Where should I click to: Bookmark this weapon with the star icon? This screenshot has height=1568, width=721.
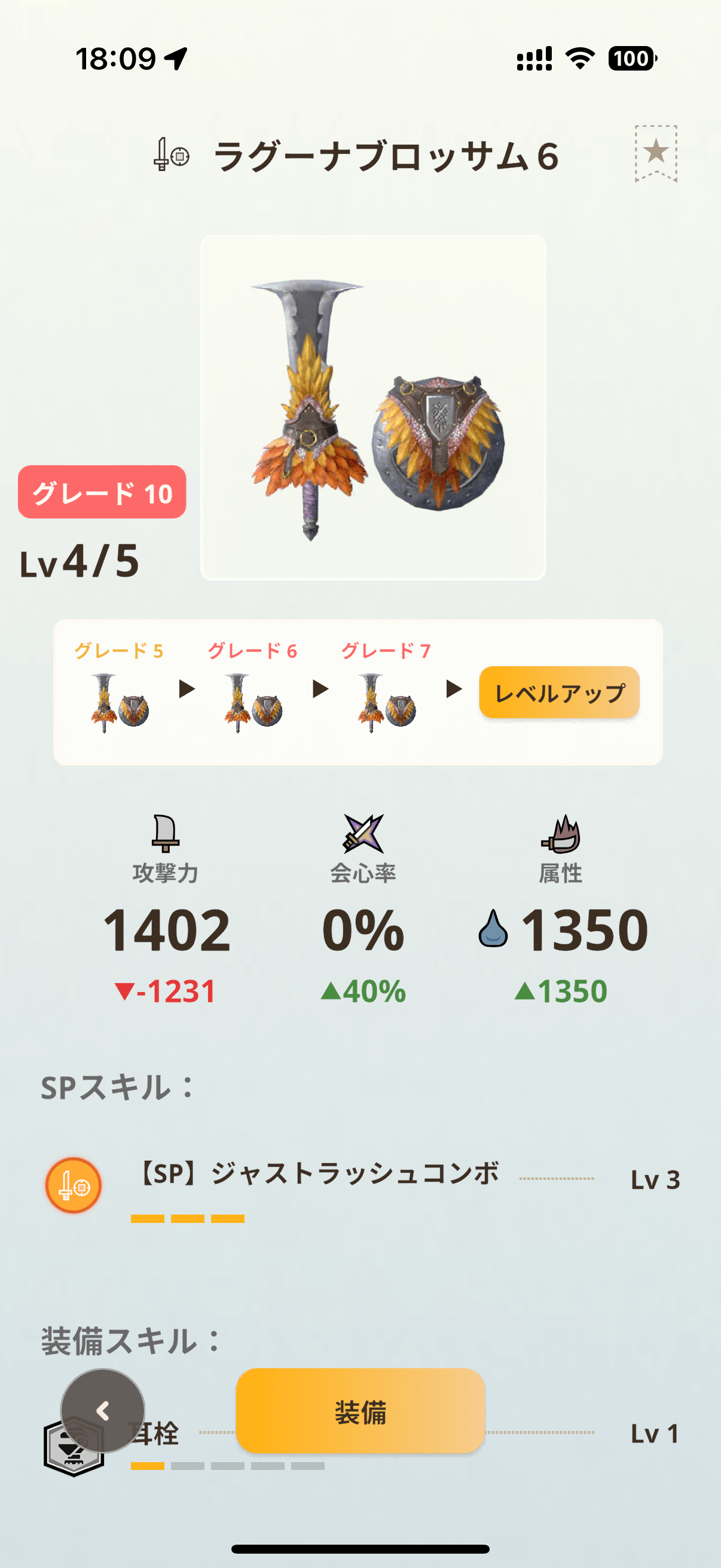pyautogui.click(x=655, y=152)
